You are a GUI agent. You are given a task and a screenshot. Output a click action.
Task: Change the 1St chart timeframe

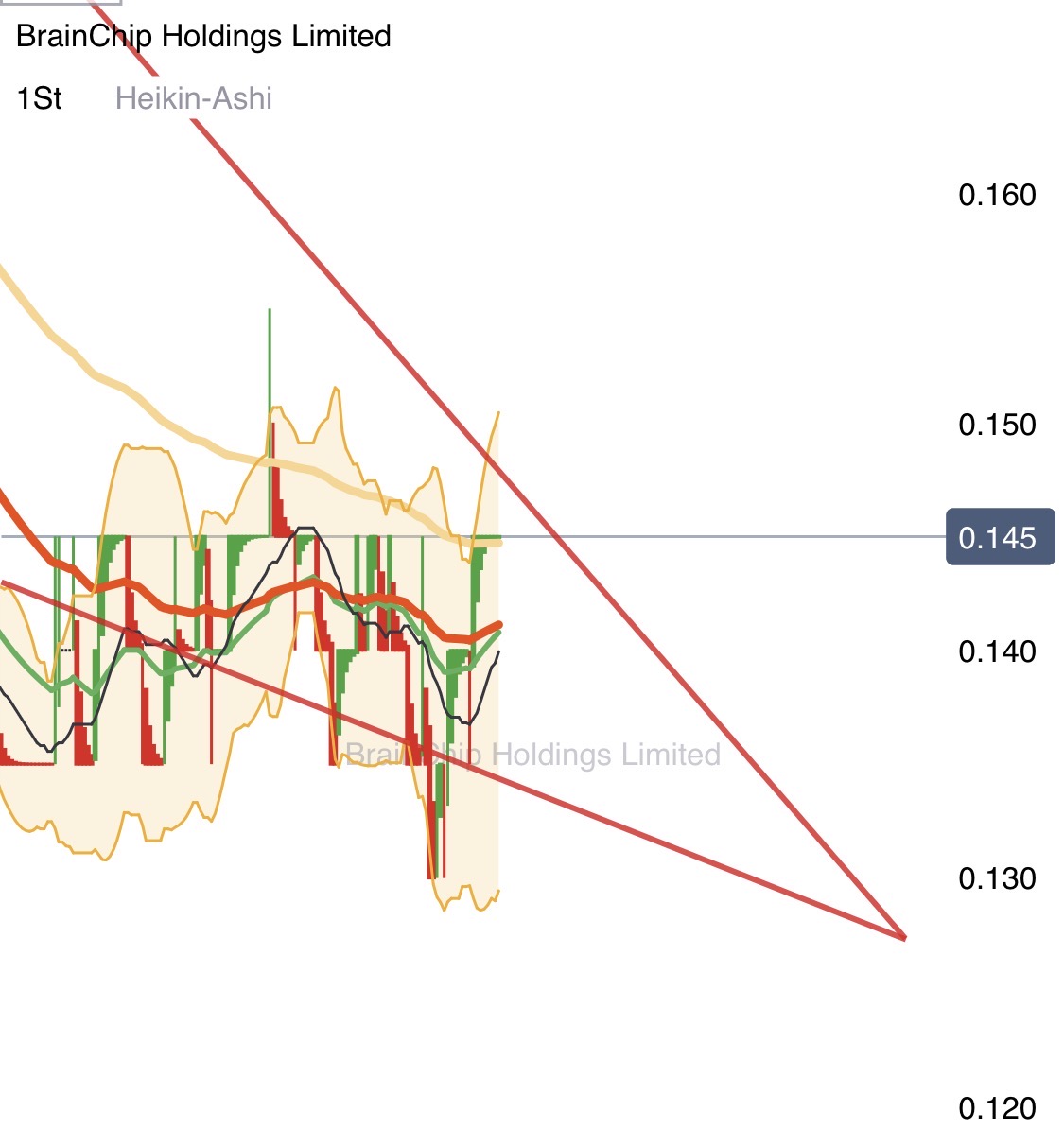tap(40, 98)
